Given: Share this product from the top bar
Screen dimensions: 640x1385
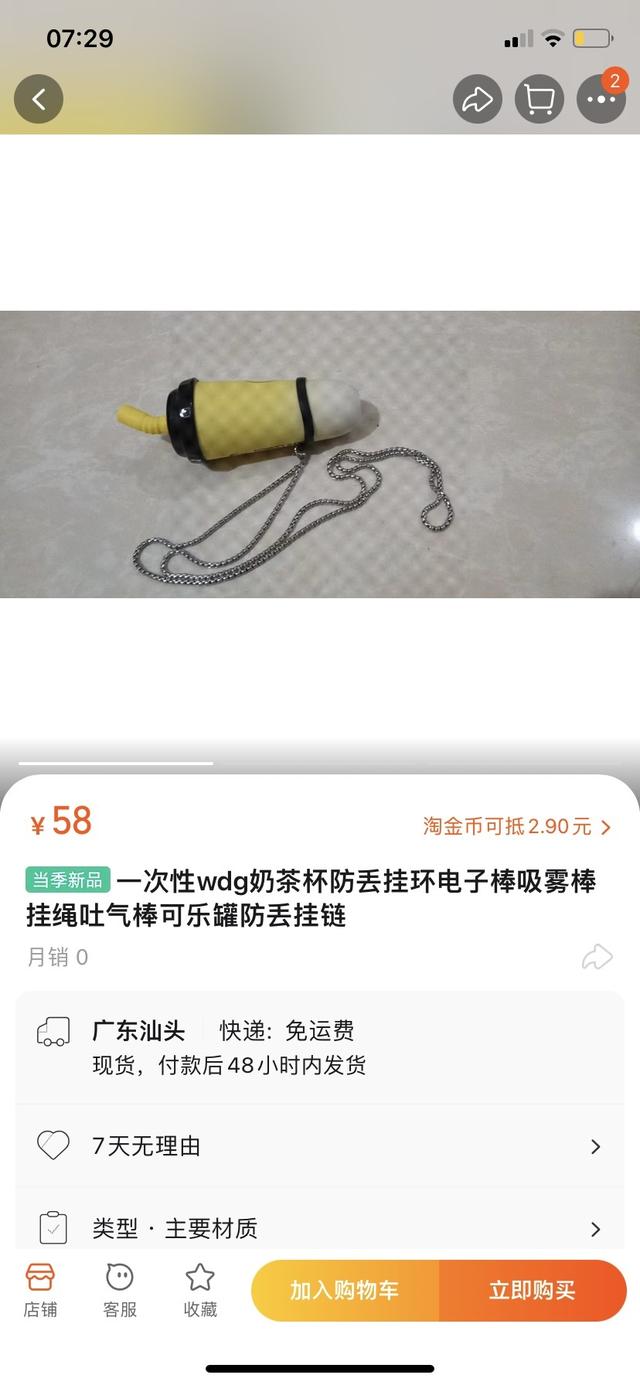Looking at the screenshot, I should (477, 99).
